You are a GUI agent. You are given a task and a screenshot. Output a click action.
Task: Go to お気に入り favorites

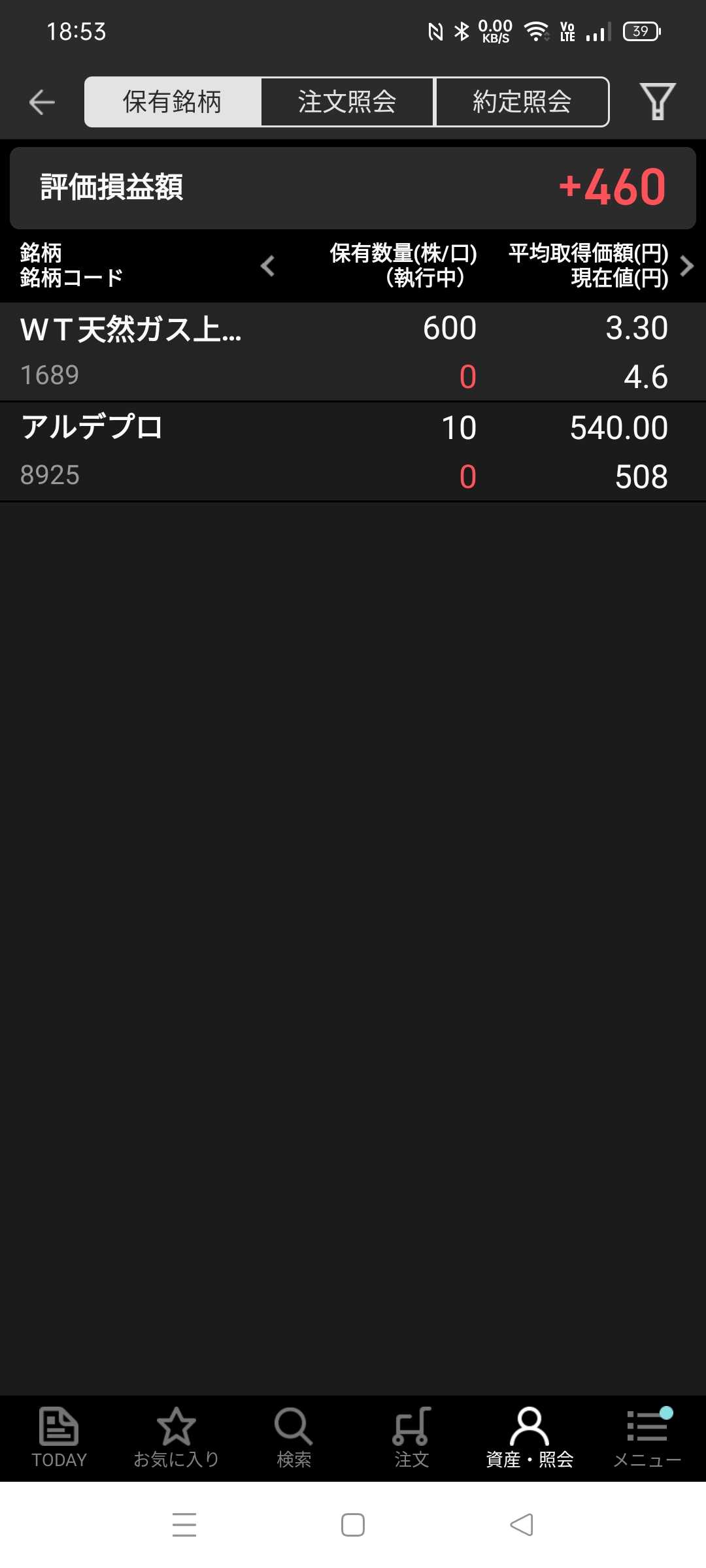[176, 1437]
